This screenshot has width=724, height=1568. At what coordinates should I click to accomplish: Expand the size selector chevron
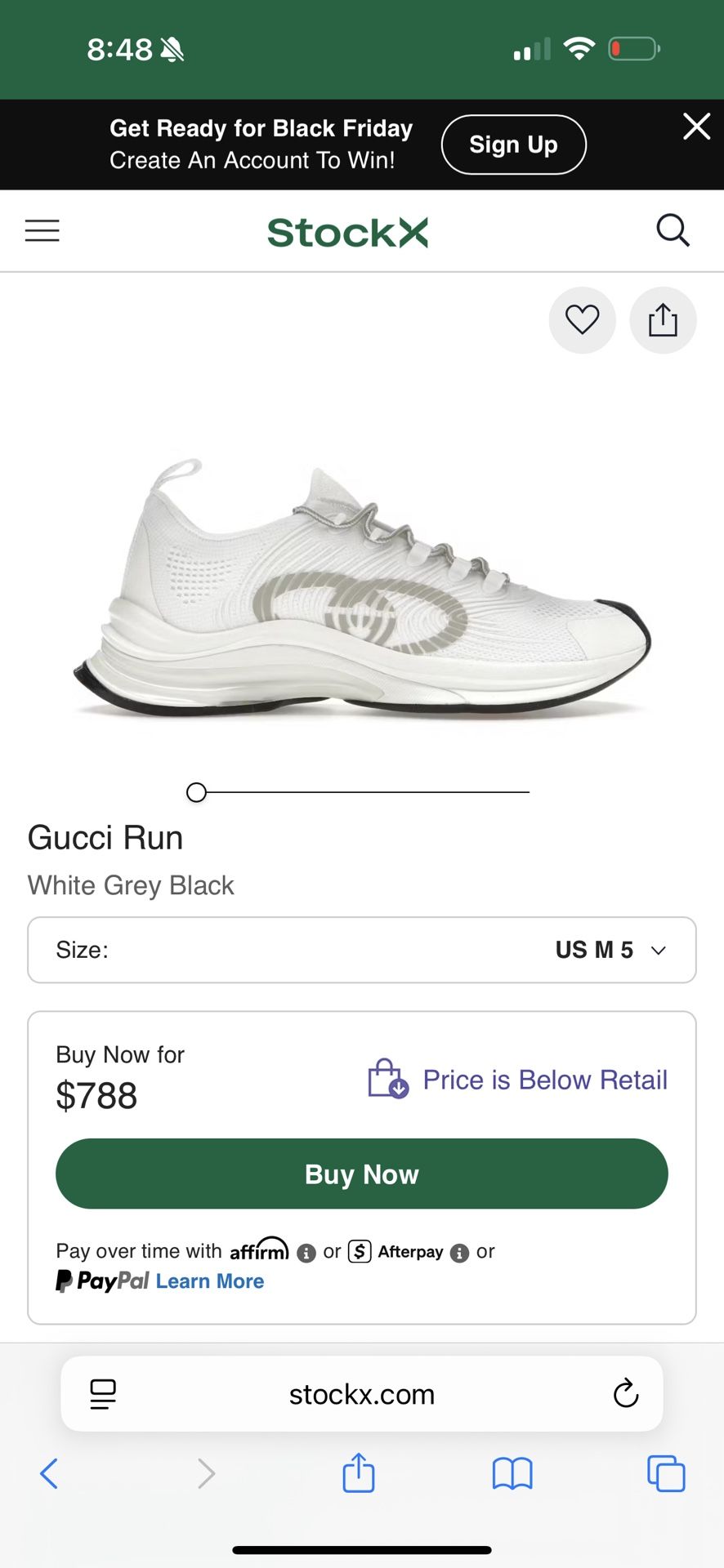point(659,950)
